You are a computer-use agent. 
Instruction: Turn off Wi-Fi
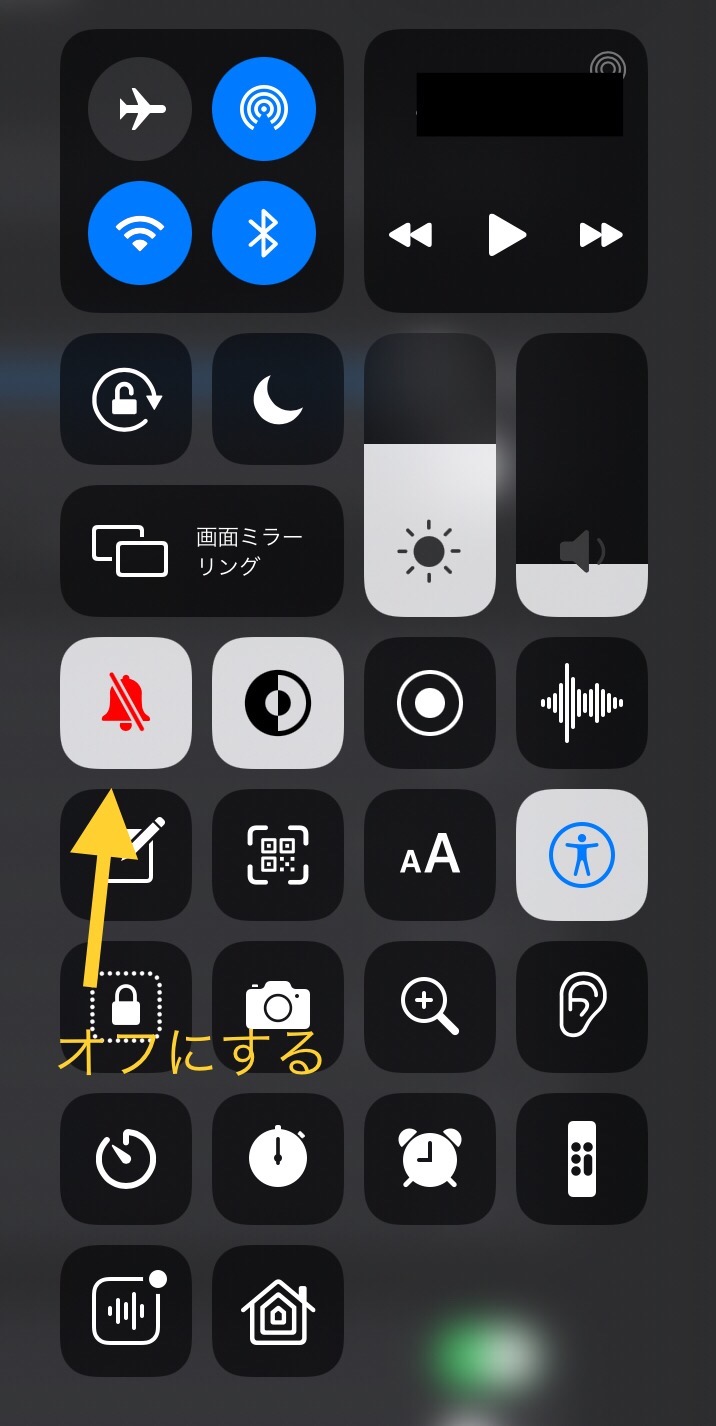[140, 233]
